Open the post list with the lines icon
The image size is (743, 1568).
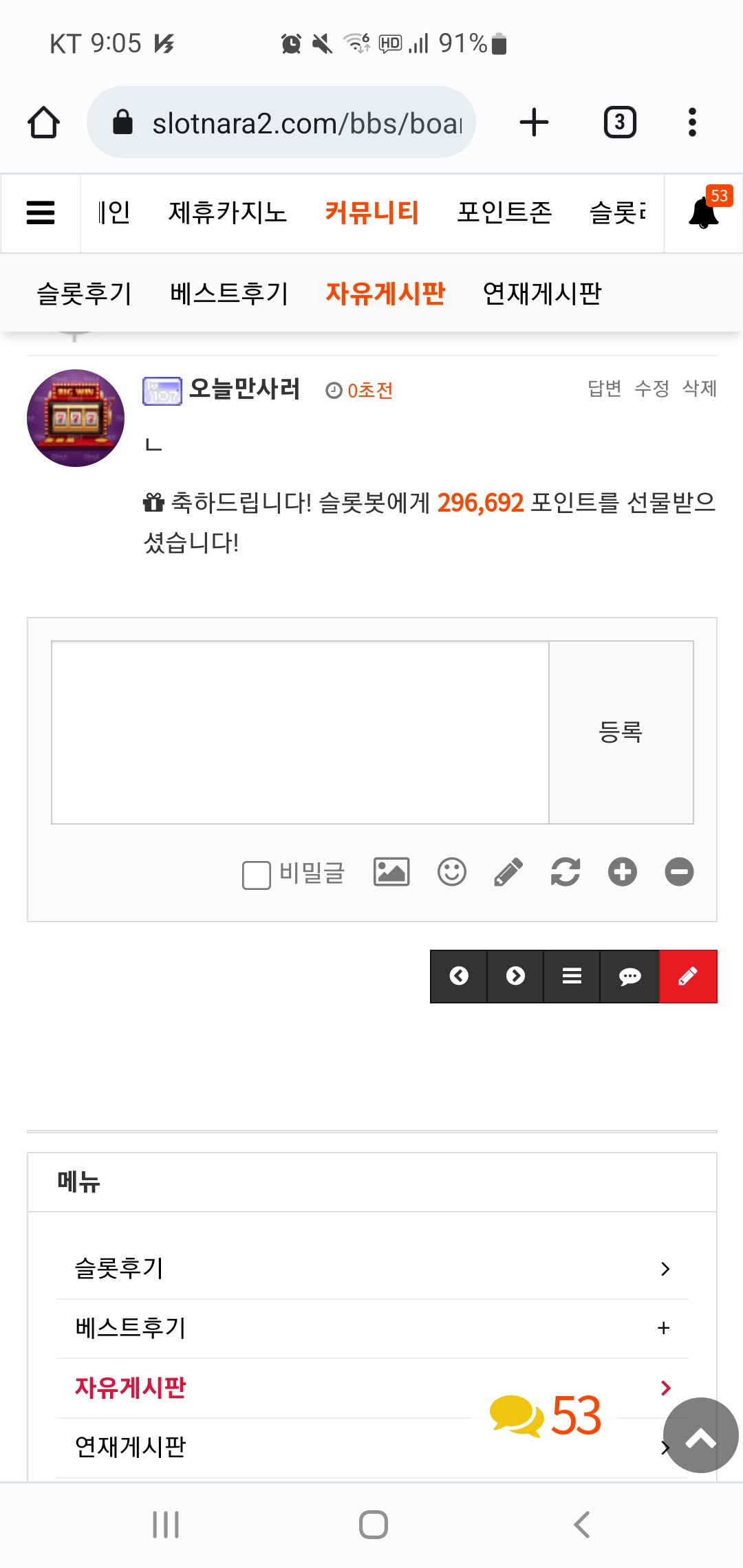tap(572, 977)
